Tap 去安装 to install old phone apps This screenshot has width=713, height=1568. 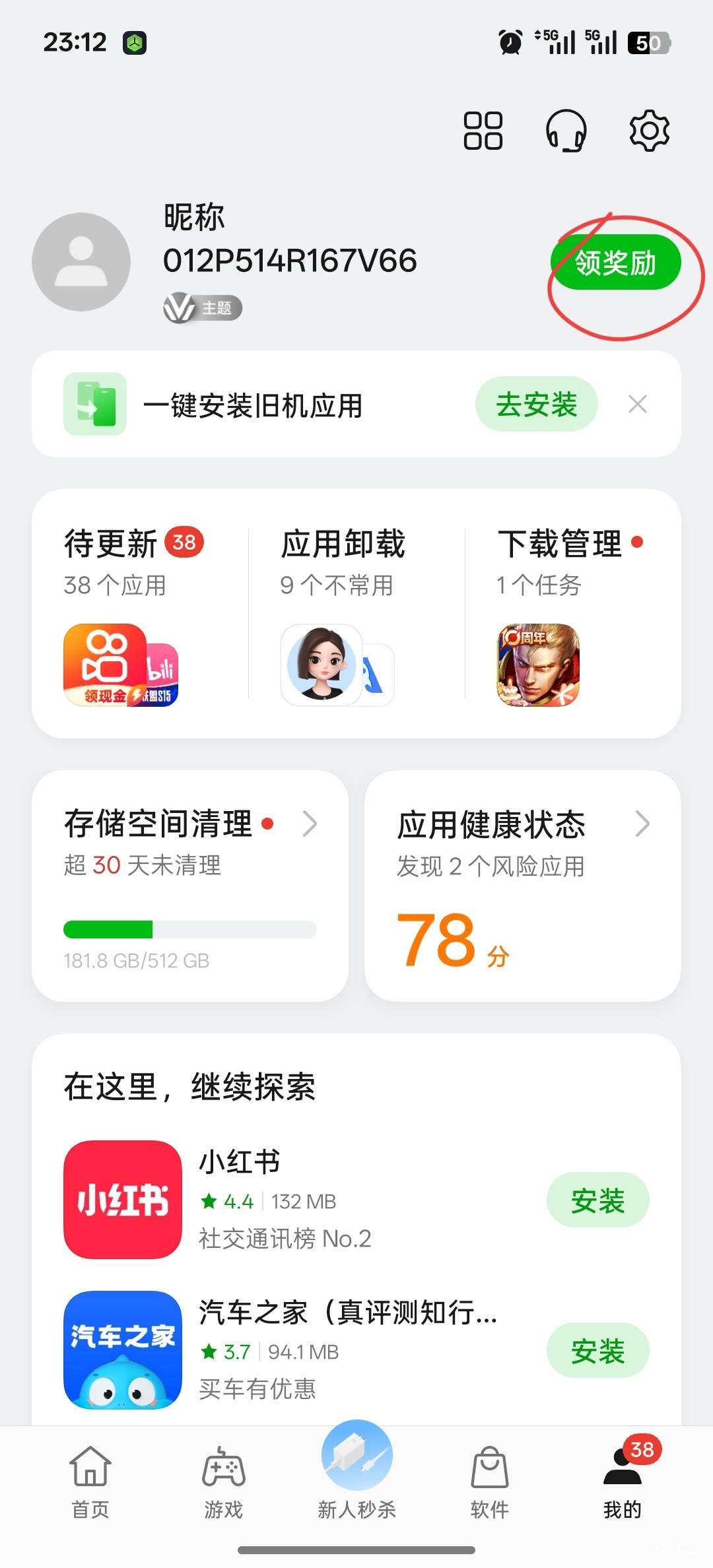pos(536,404)
